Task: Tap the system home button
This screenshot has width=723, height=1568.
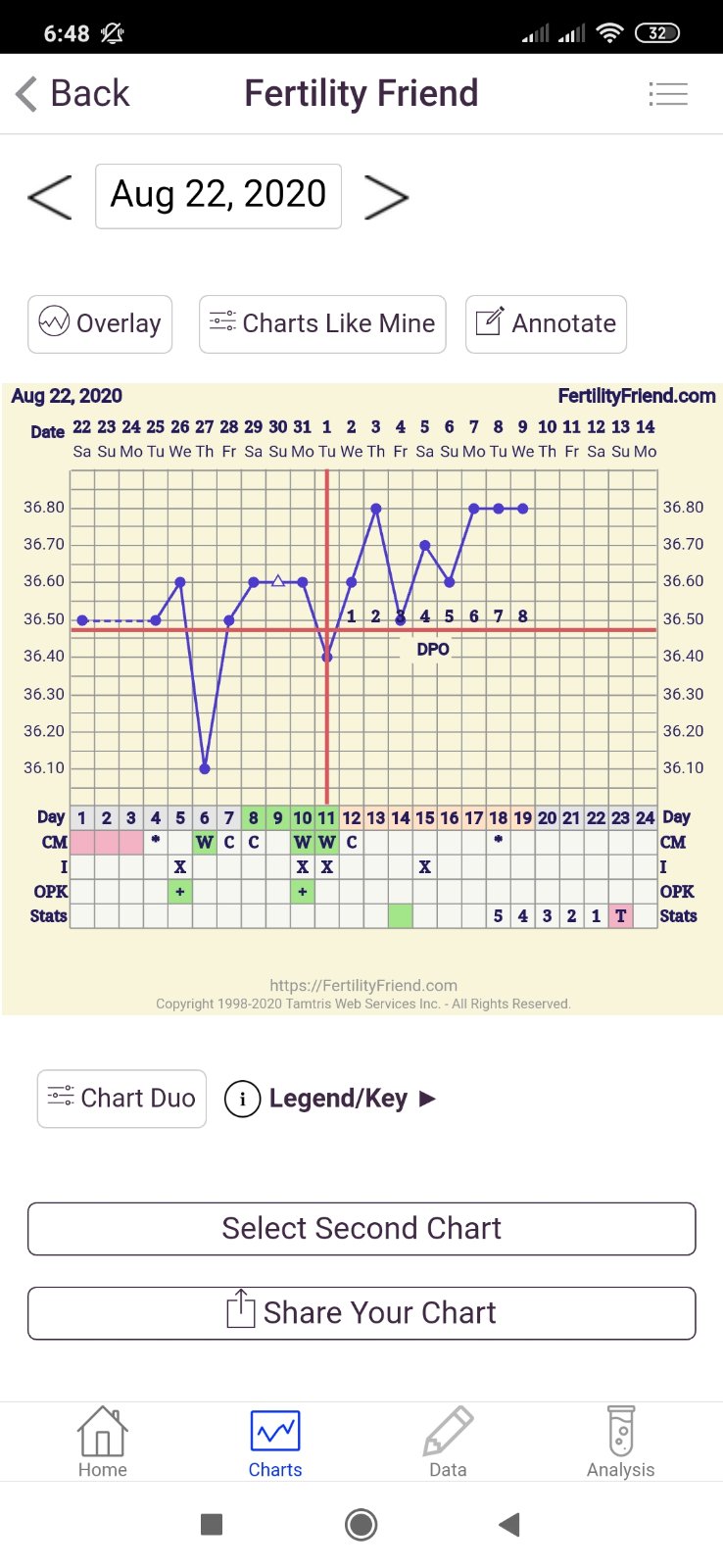Action: (361, 1525)
